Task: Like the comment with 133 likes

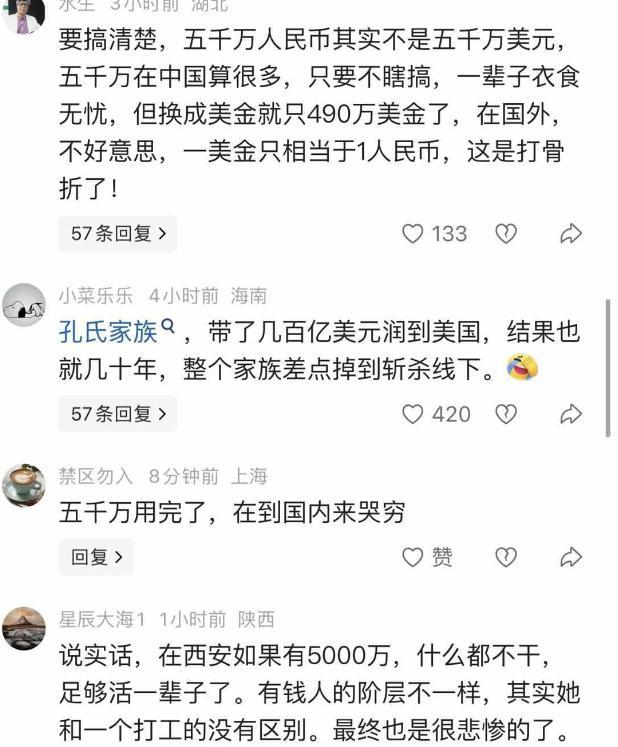Action: click(413, 234)
